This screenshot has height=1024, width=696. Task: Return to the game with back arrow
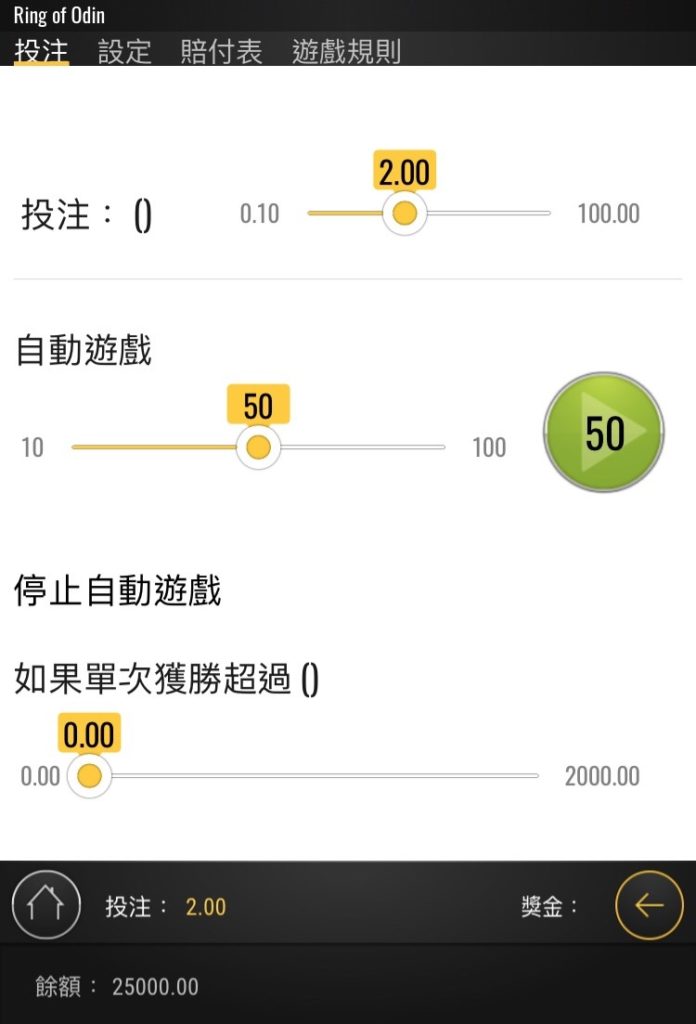(649, 905)
